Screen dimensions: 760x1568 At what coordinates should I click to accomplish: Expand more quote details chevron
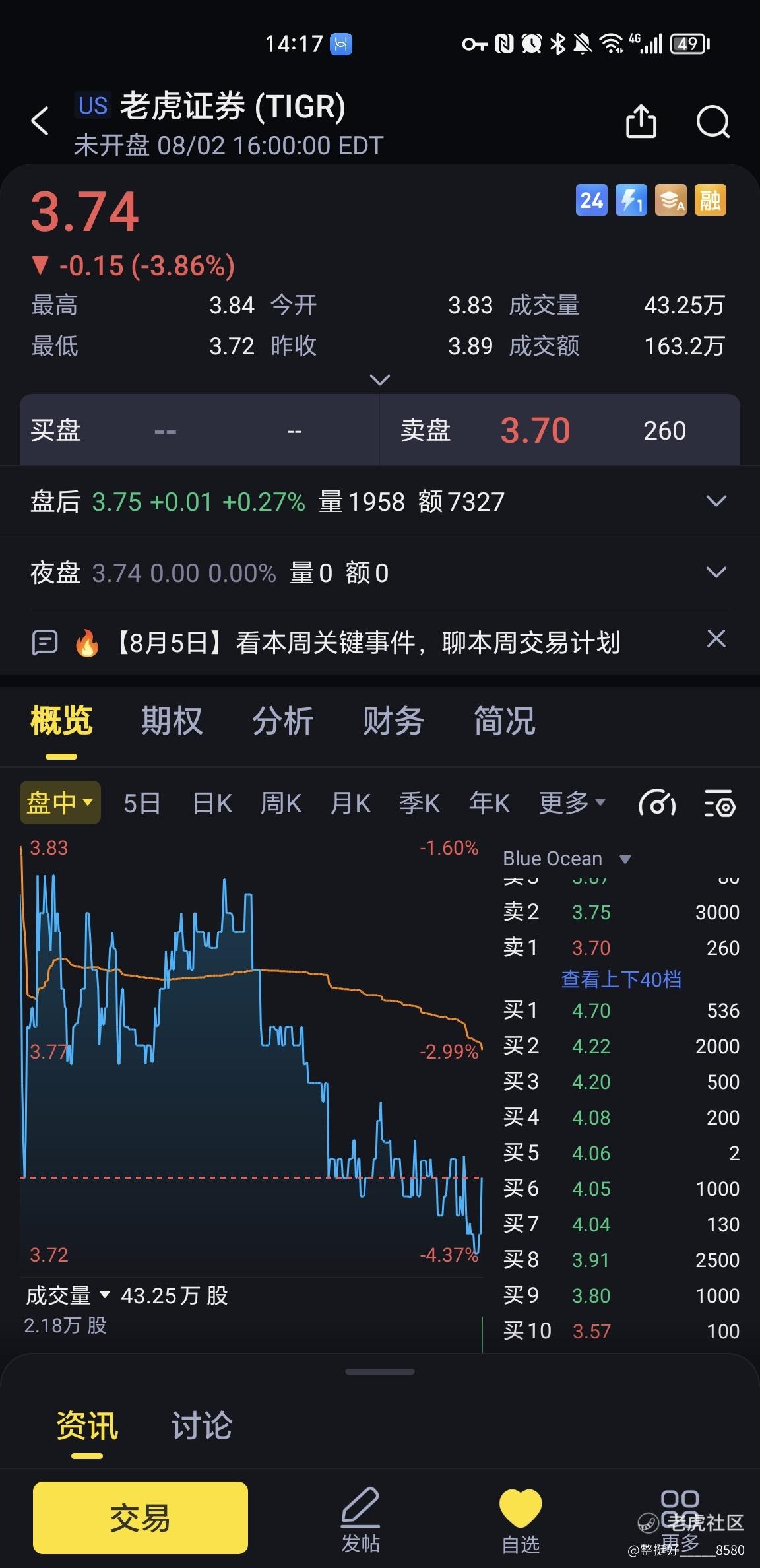pyautogui.click(x=380, y=380)
